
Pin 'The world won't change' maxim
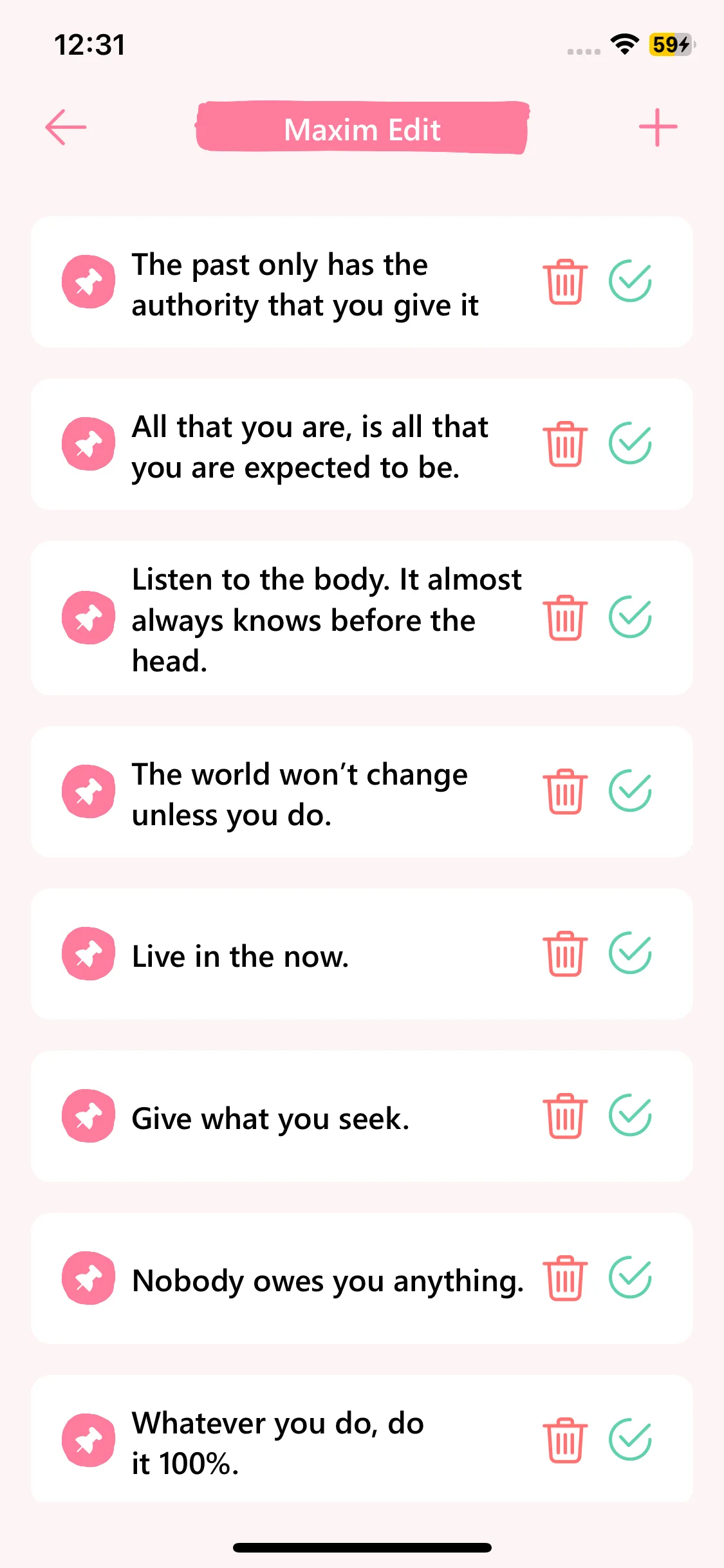click(88, 791)
